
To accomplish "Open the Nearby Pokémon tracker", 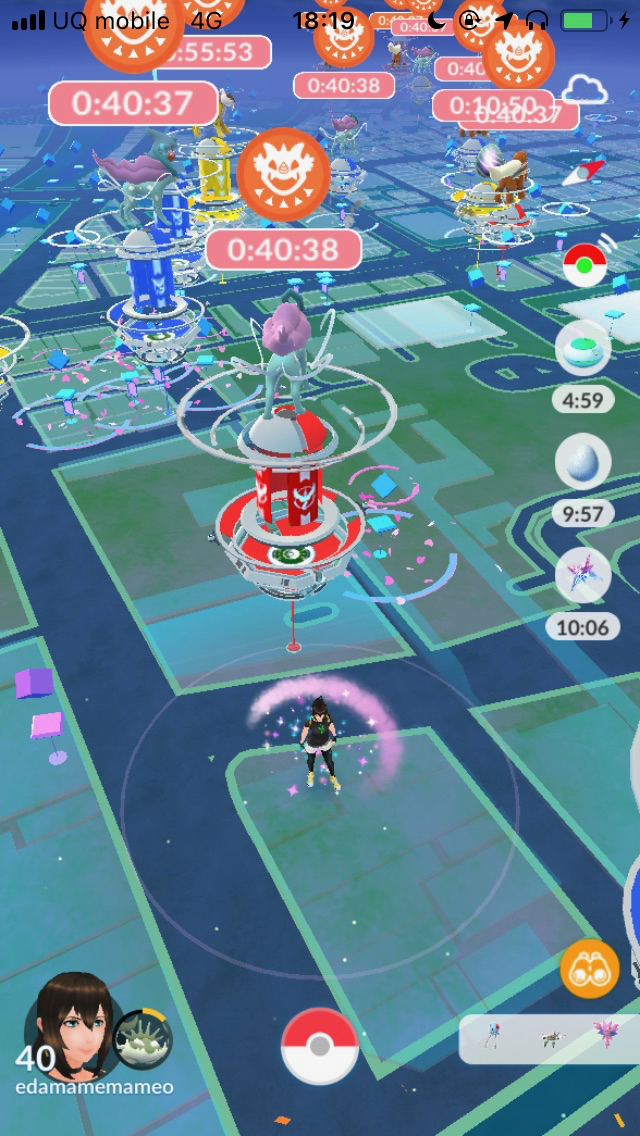I will click(x=550, y=1040).
